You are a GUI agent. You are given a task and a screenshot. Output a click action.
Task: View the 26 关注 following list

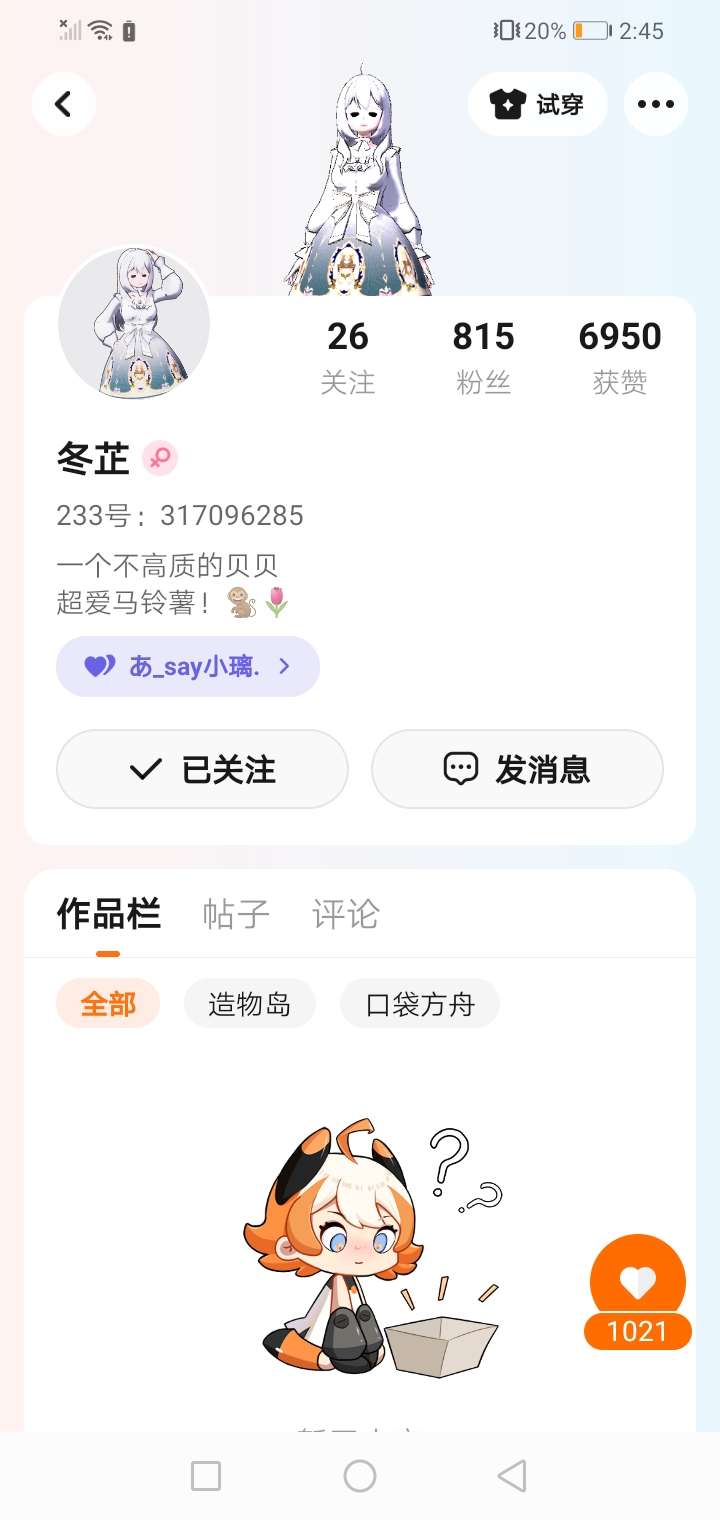347,356
